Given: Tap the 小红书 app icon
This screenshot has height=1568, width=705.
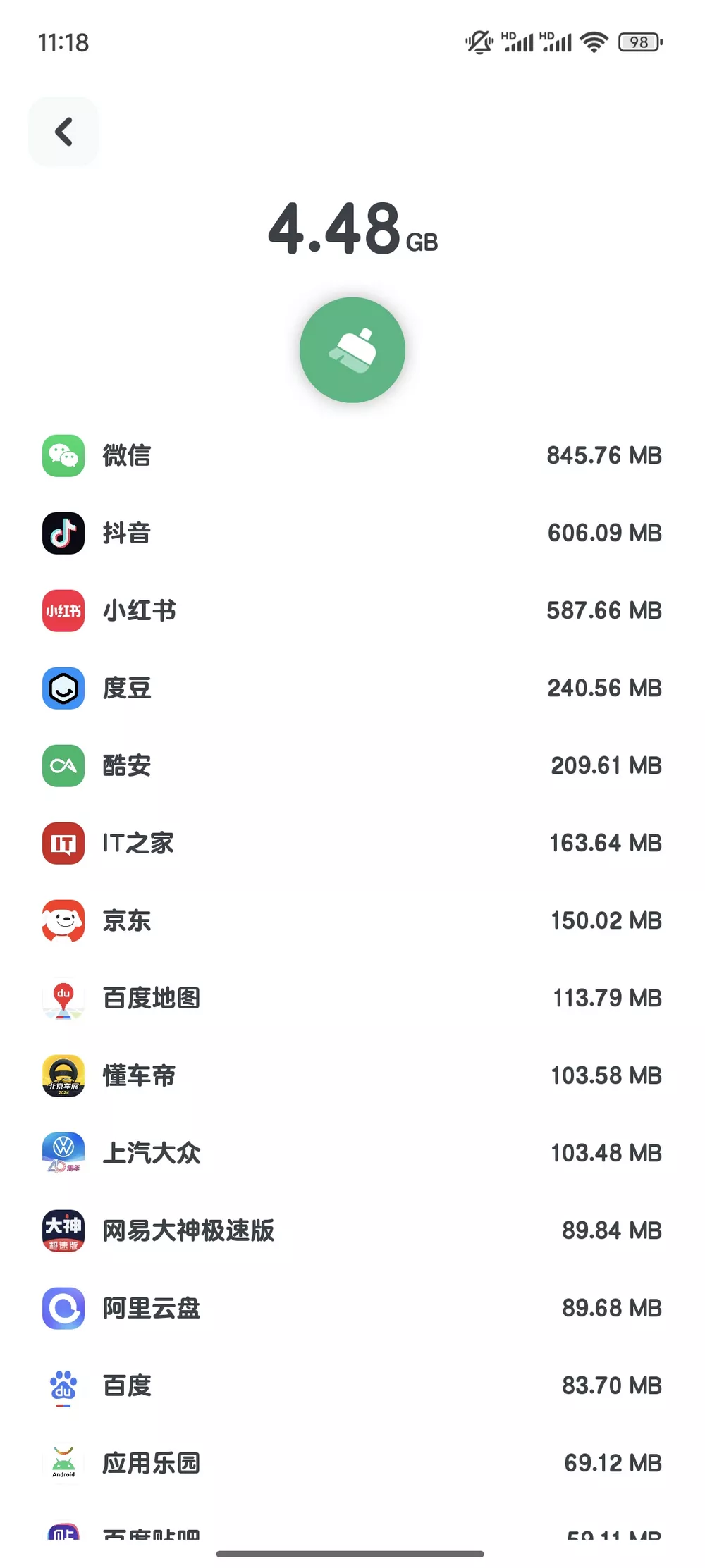Looking at the screenshot, I should 63,611.
